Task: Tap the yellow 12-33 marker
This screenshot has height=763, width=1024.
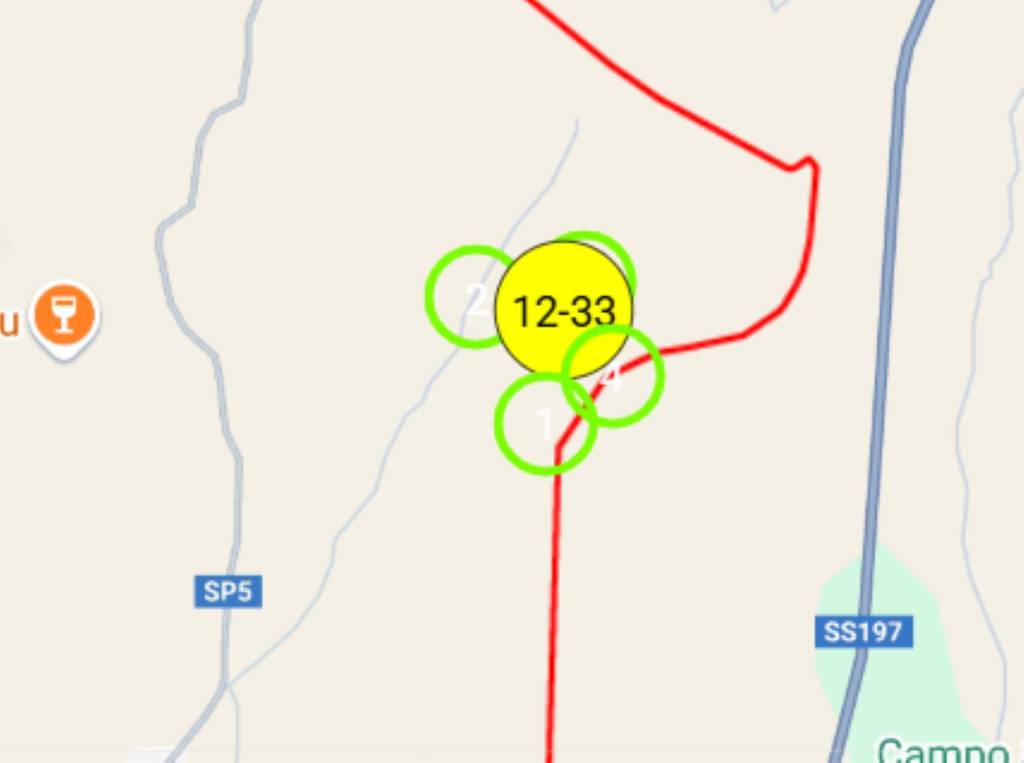Action: point(564,310)
